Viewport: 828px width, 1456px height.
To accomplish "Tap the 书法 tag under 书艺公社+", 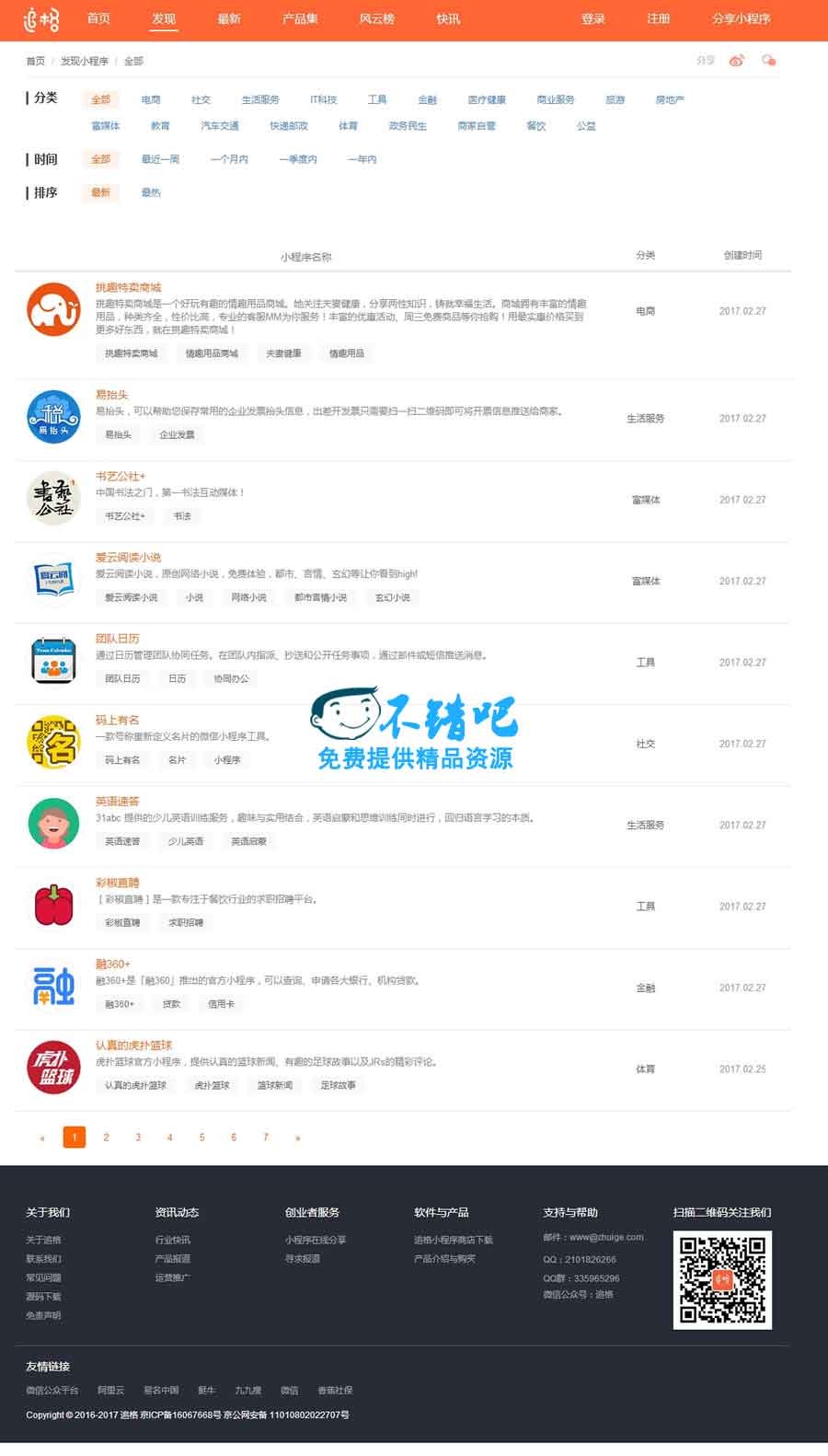I will point(182,516).
